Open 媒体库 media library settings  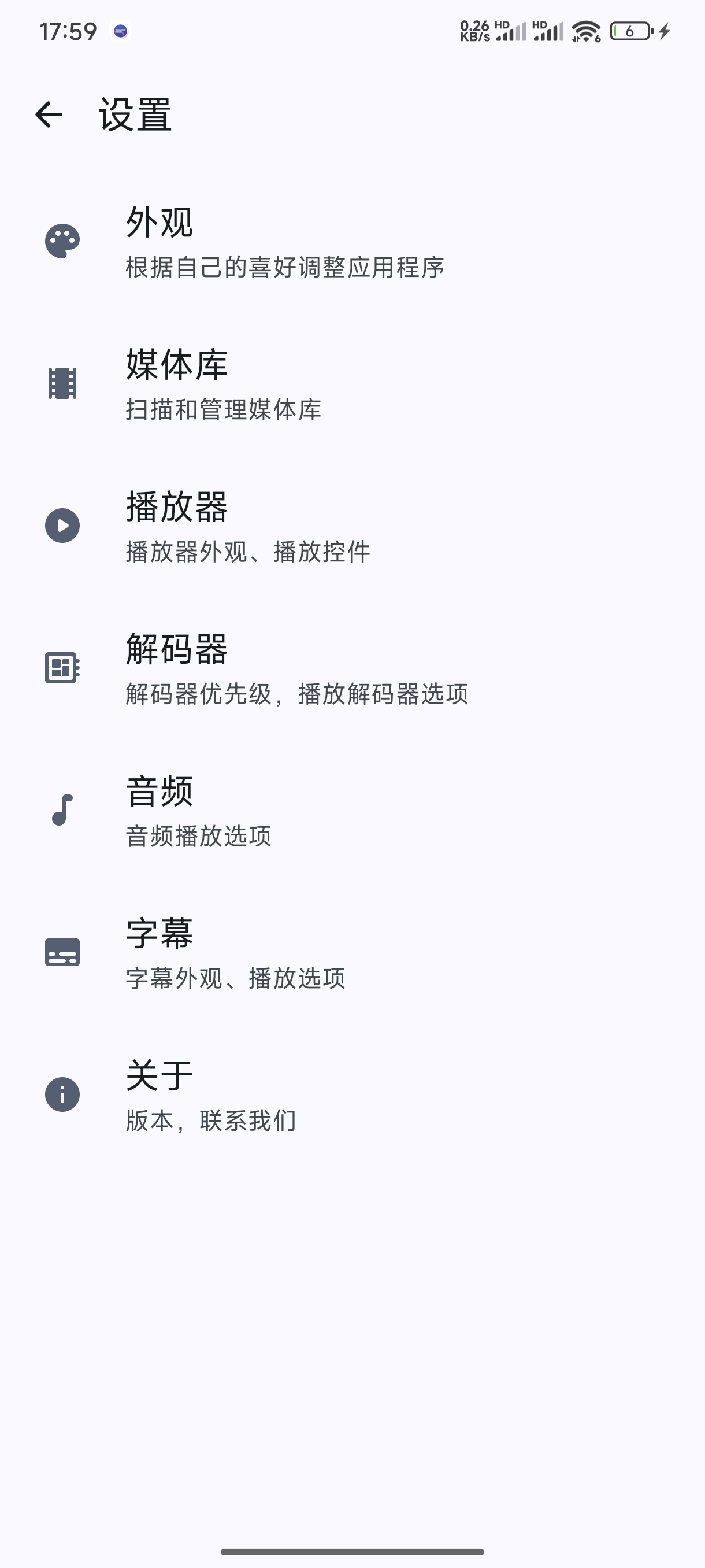tap(352, 384)
